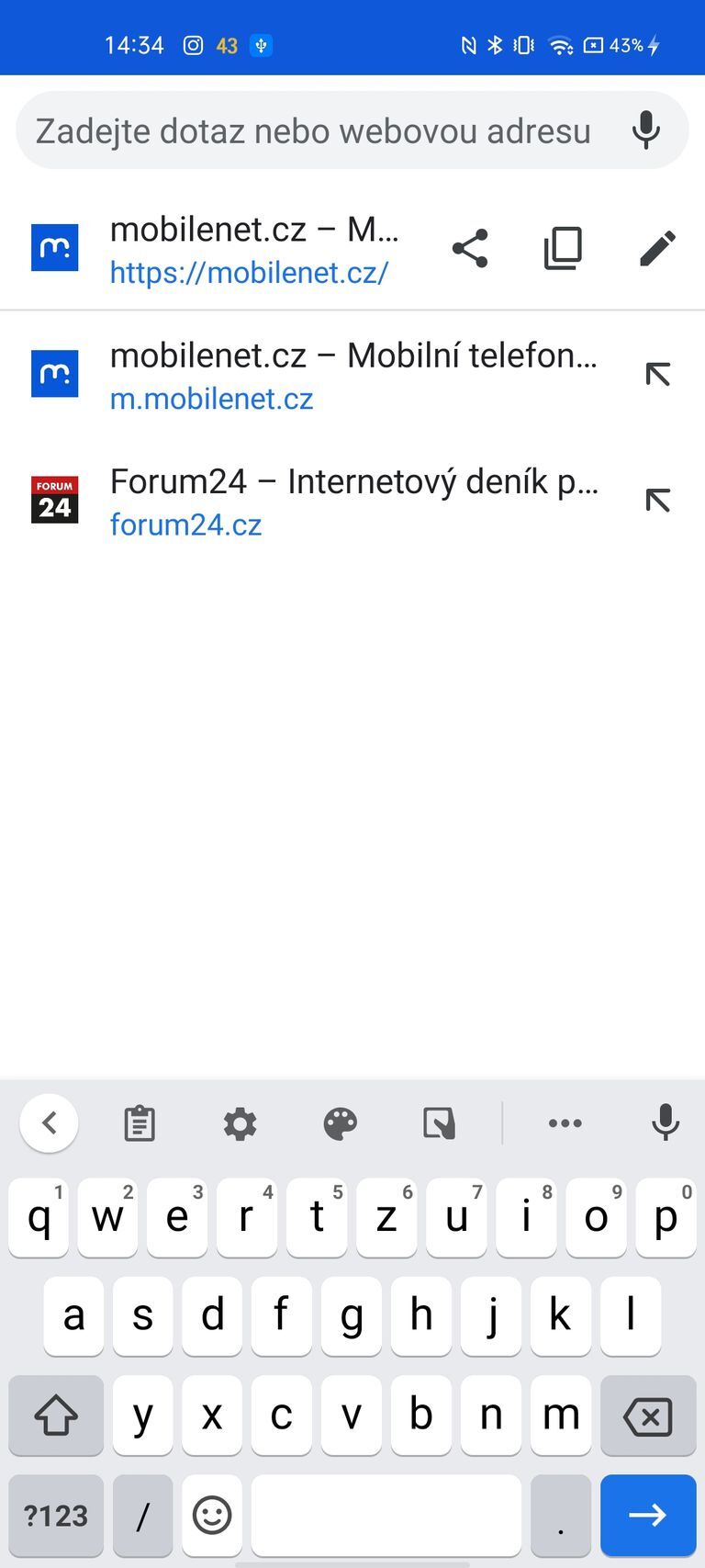Open the keyboard clipboard
Screen dimensions: 705x1568
[140, 1123]
